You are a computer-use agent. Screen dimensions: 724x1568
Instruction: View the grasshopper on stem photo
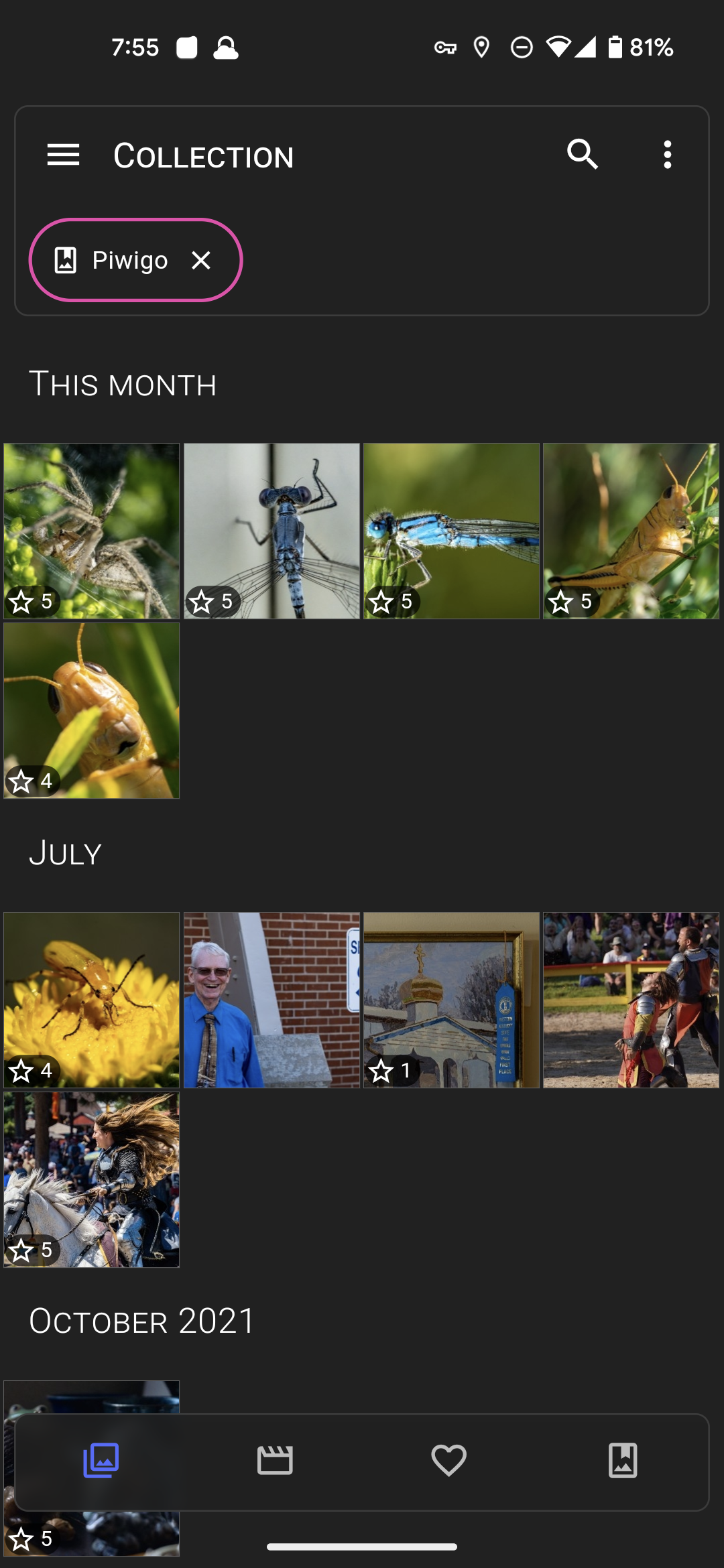[x=631, y=531]
